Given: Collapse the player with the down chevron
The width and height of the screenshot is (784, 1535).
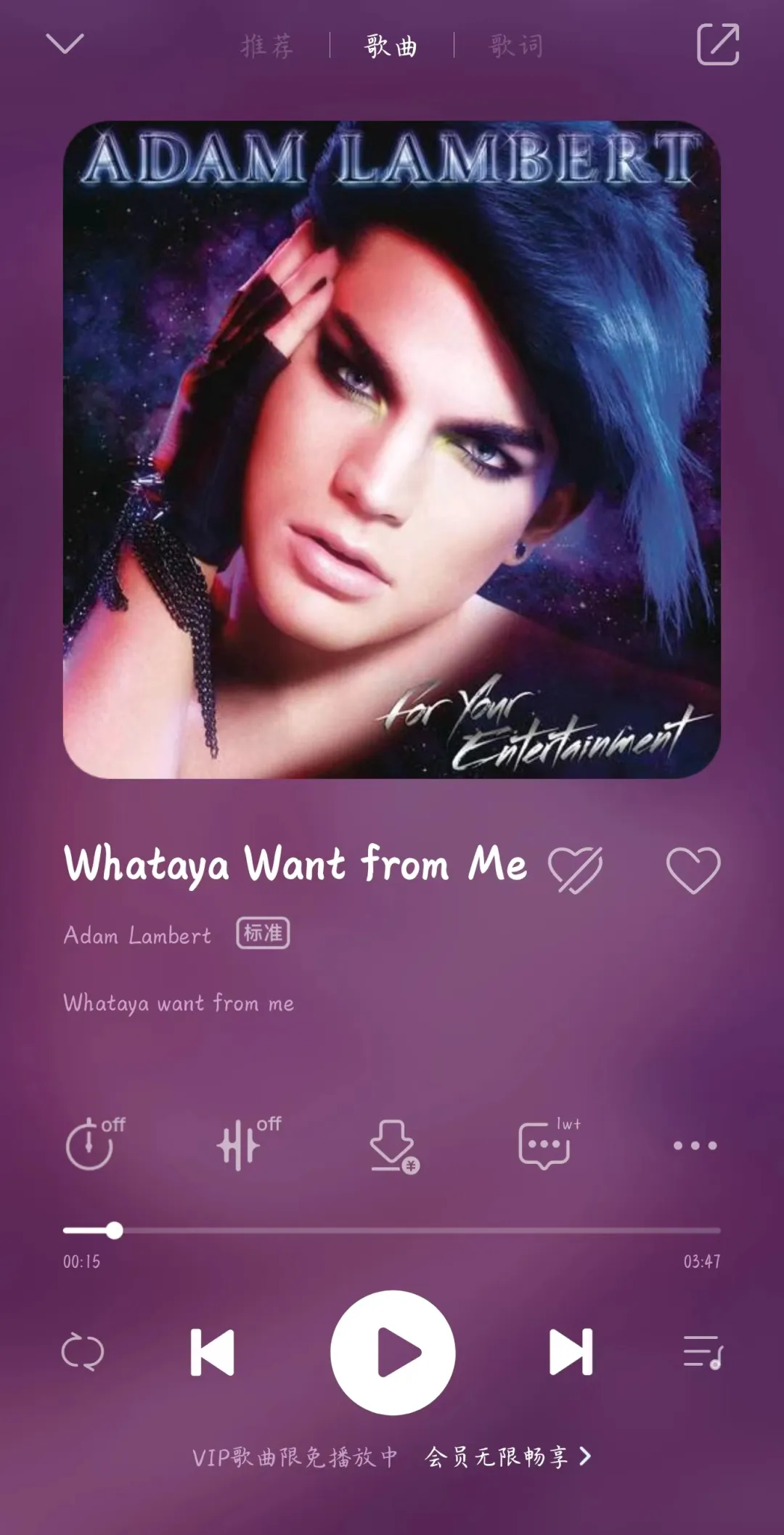Looking at the screenshot, I should [65, 44].
